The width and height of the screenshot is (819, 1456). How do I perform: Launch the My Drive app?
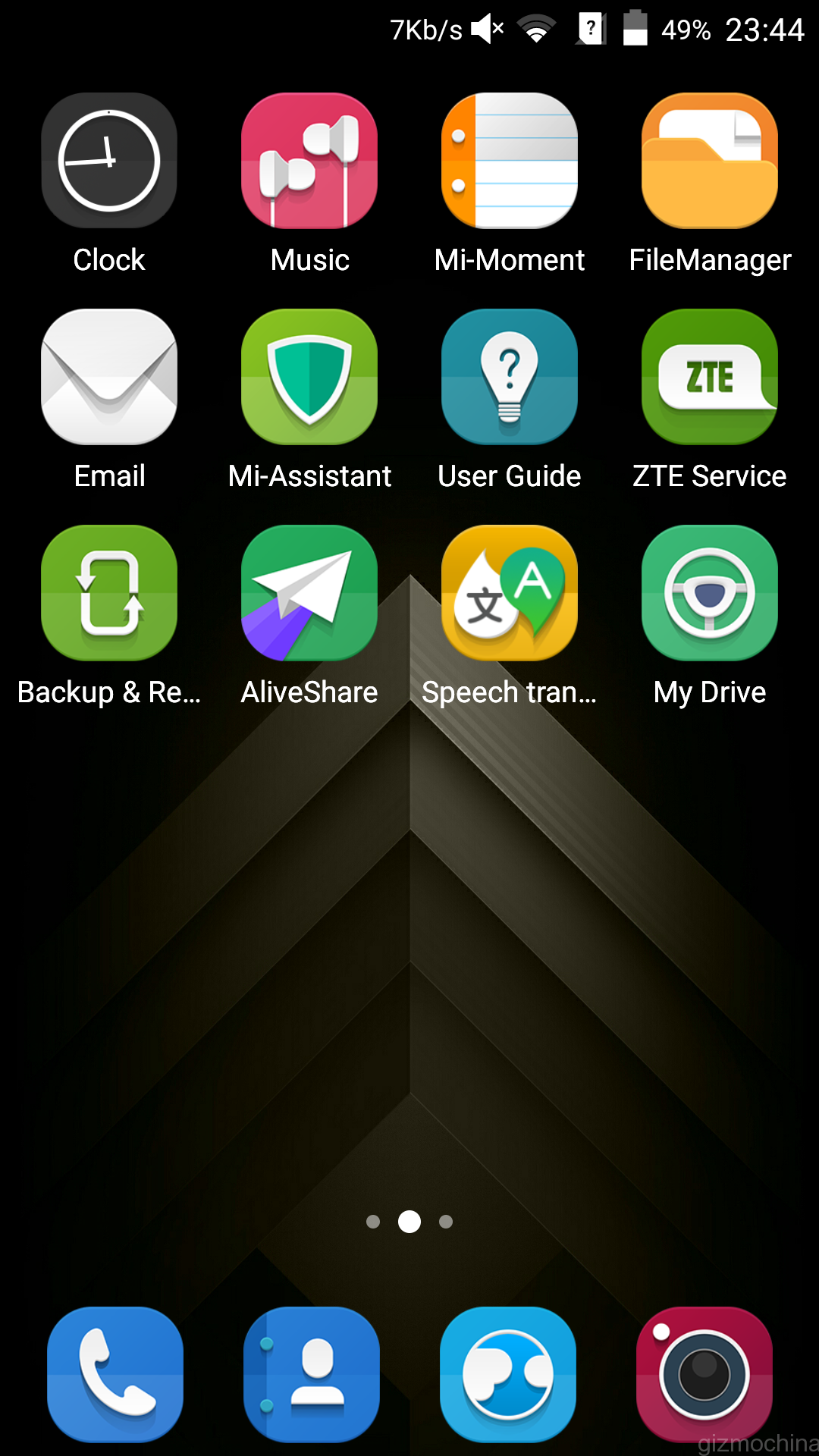(x=709, y=593)
